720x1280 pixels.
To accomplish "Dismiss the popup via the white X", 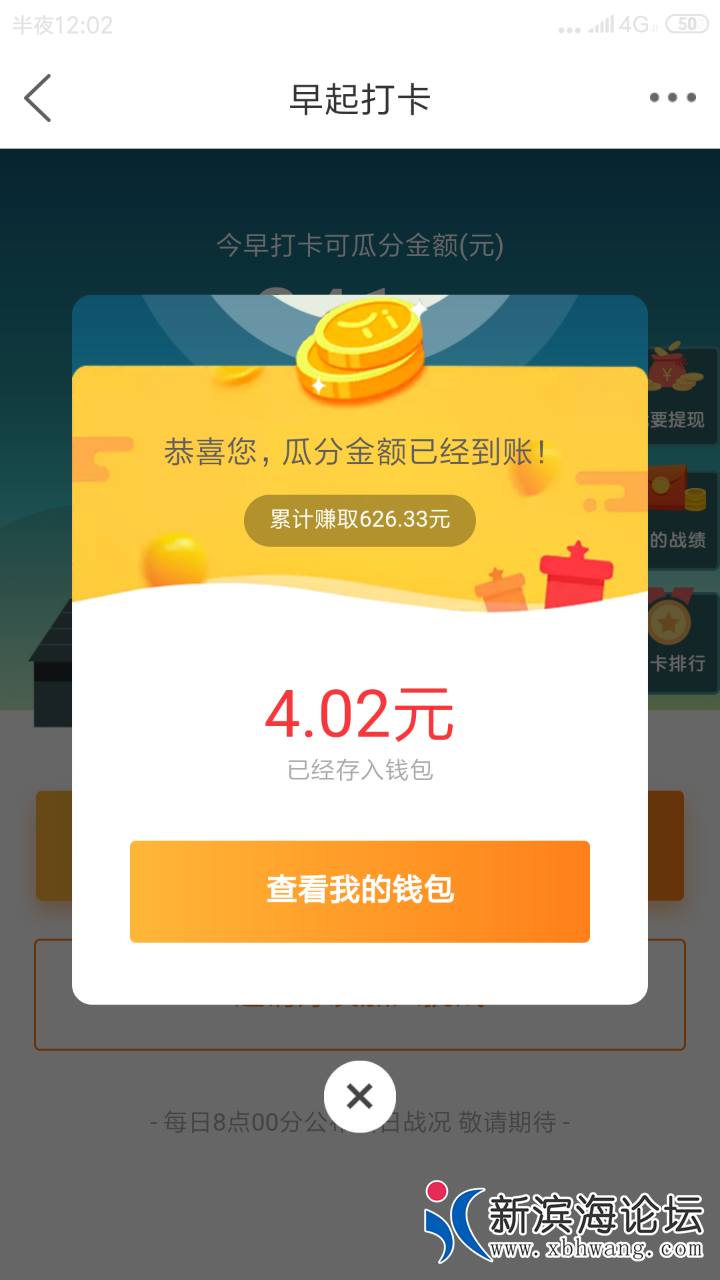I will 360,1096.
